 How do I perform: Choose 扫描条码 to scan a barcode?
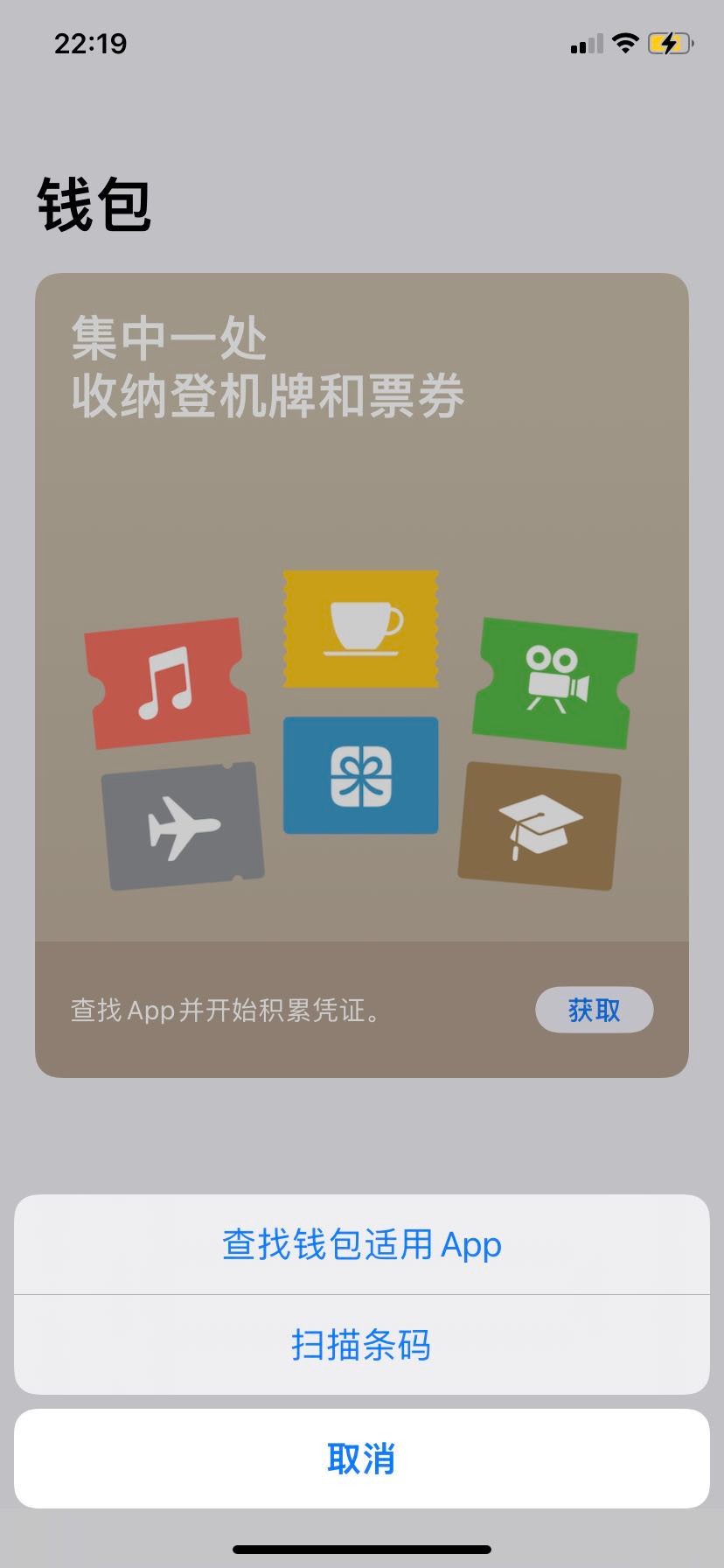coord(362,1345)
